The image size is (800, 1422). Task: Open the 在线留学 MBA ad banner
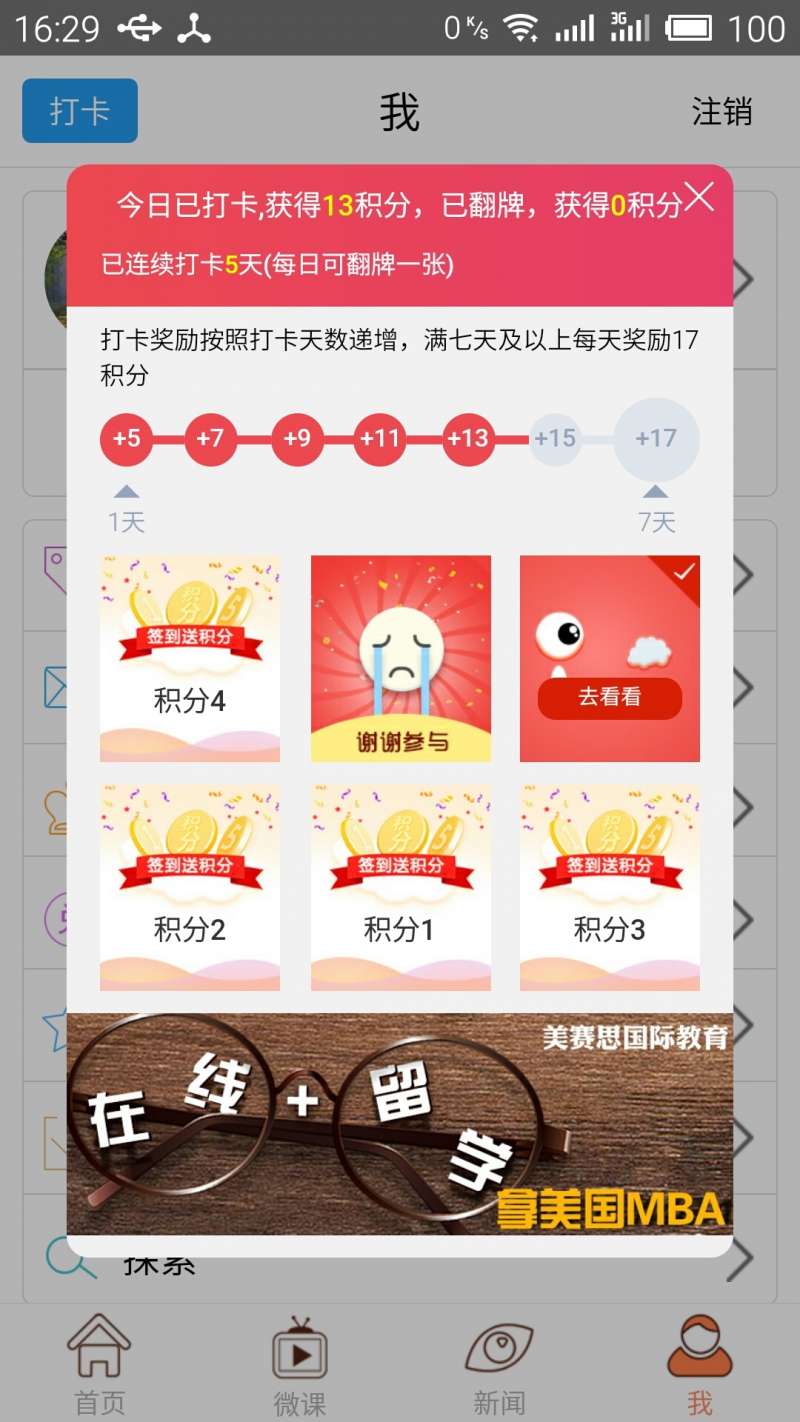click(x=400, y=1125)
